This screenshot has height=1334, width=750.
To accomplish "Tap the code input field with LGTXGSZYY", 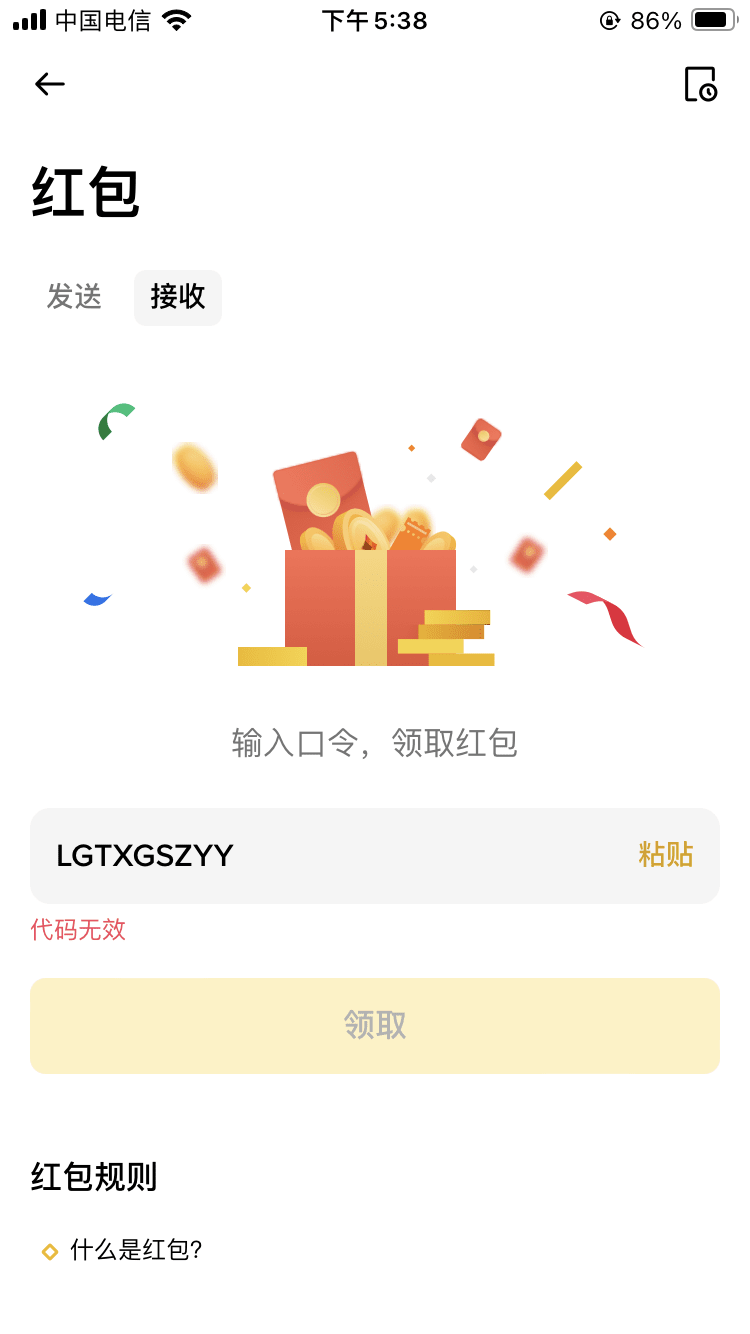I will pyautogui.click(x=330, y=856).
